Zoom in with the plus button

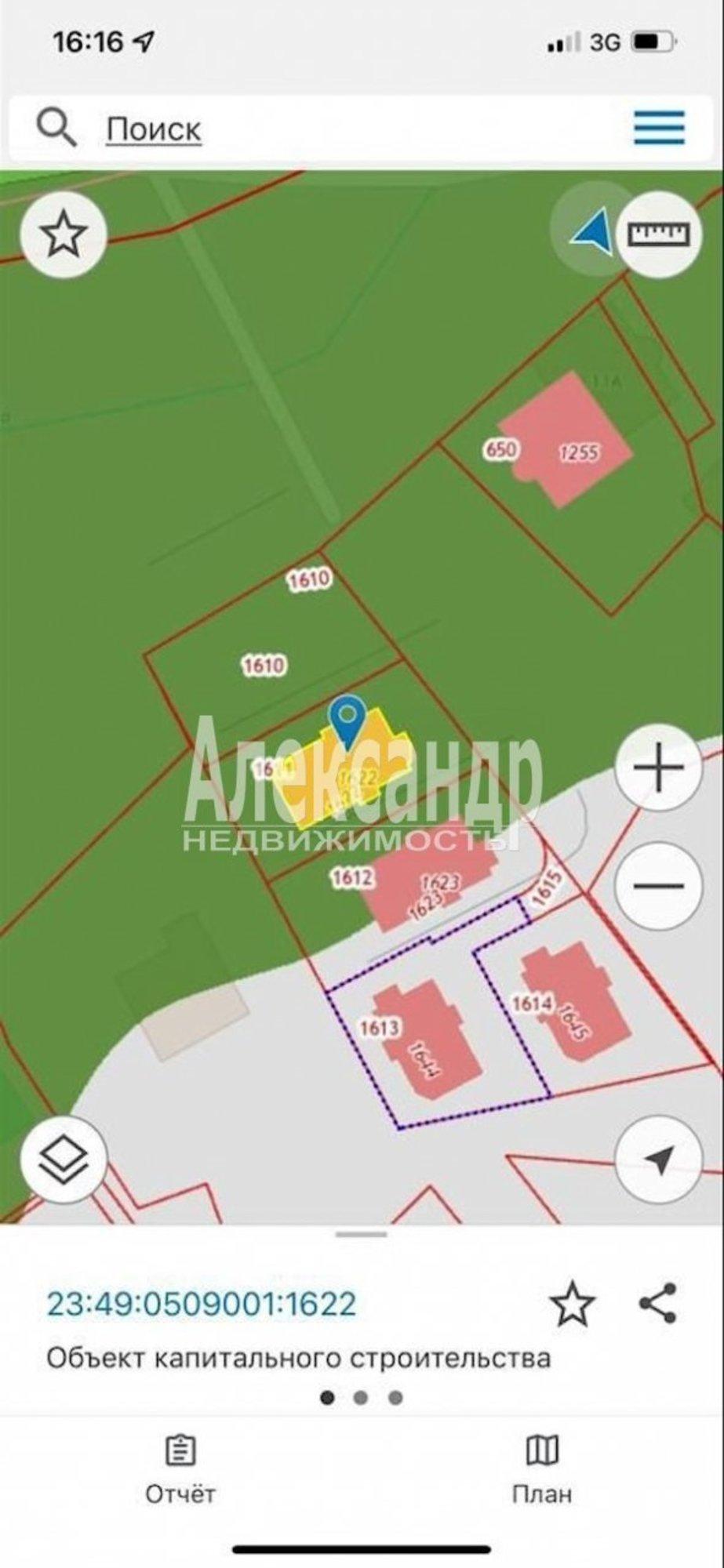point(658,767)
